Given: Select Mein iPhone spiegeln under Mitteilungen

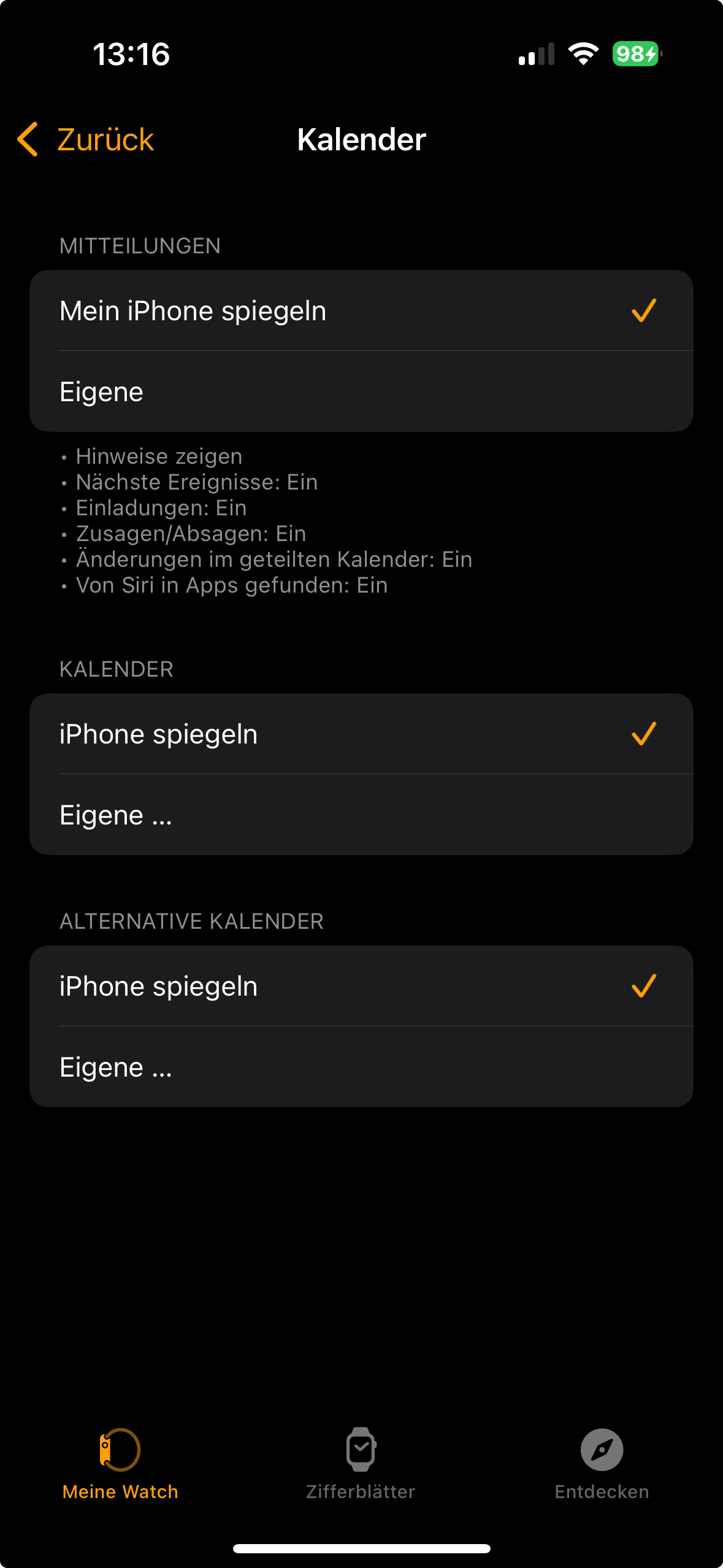Looking at the screenshot, I should 361,310.
